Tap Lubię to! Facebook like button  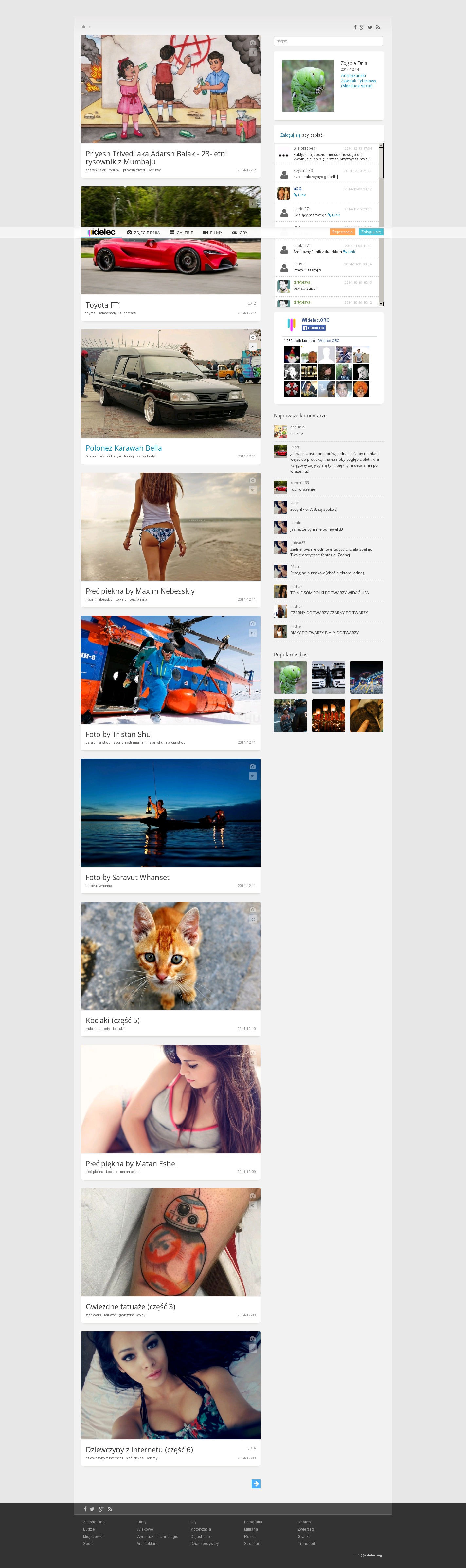pos(314,327)
